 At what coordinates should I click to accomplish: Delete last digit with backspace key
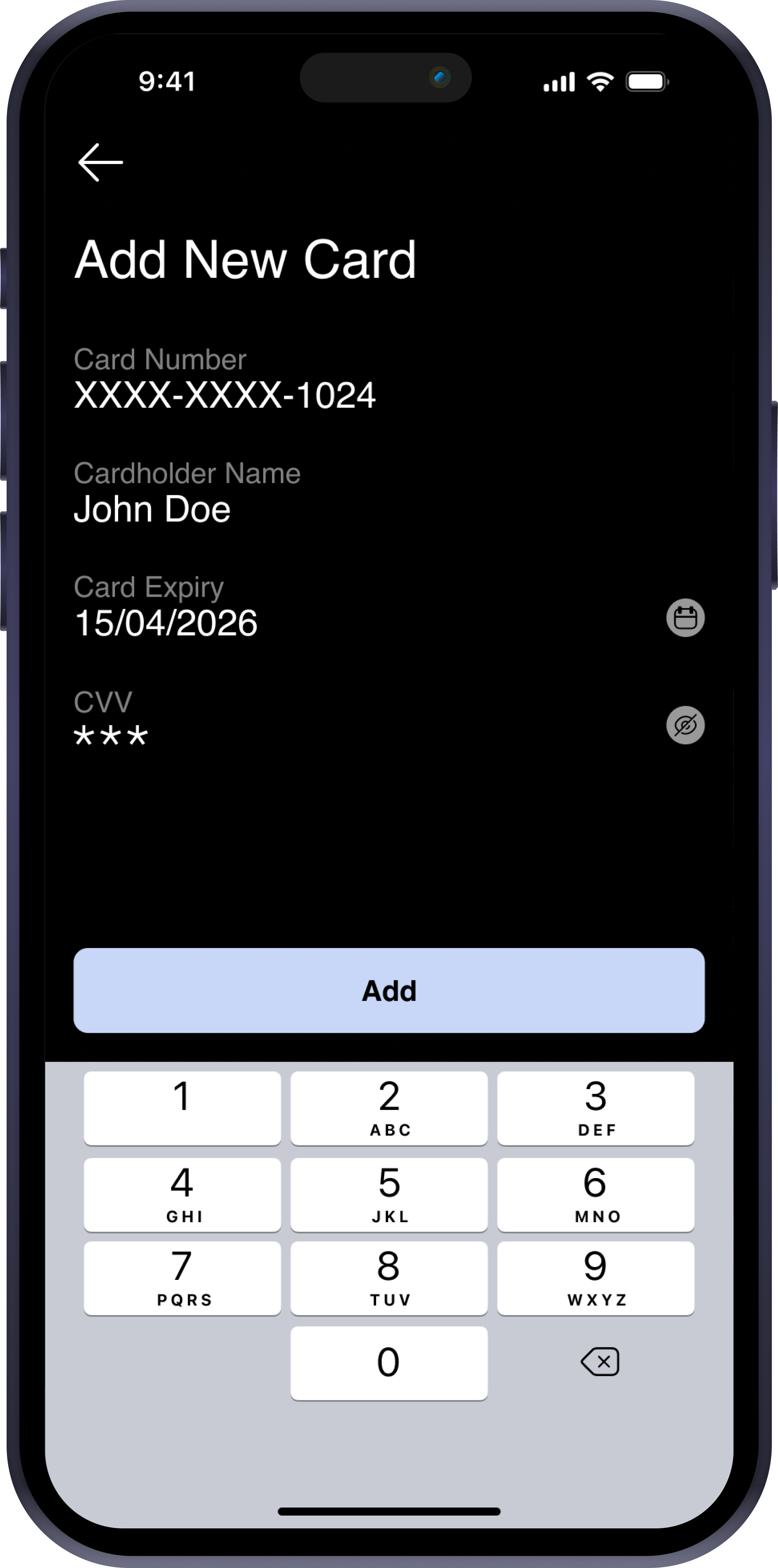600,1362
